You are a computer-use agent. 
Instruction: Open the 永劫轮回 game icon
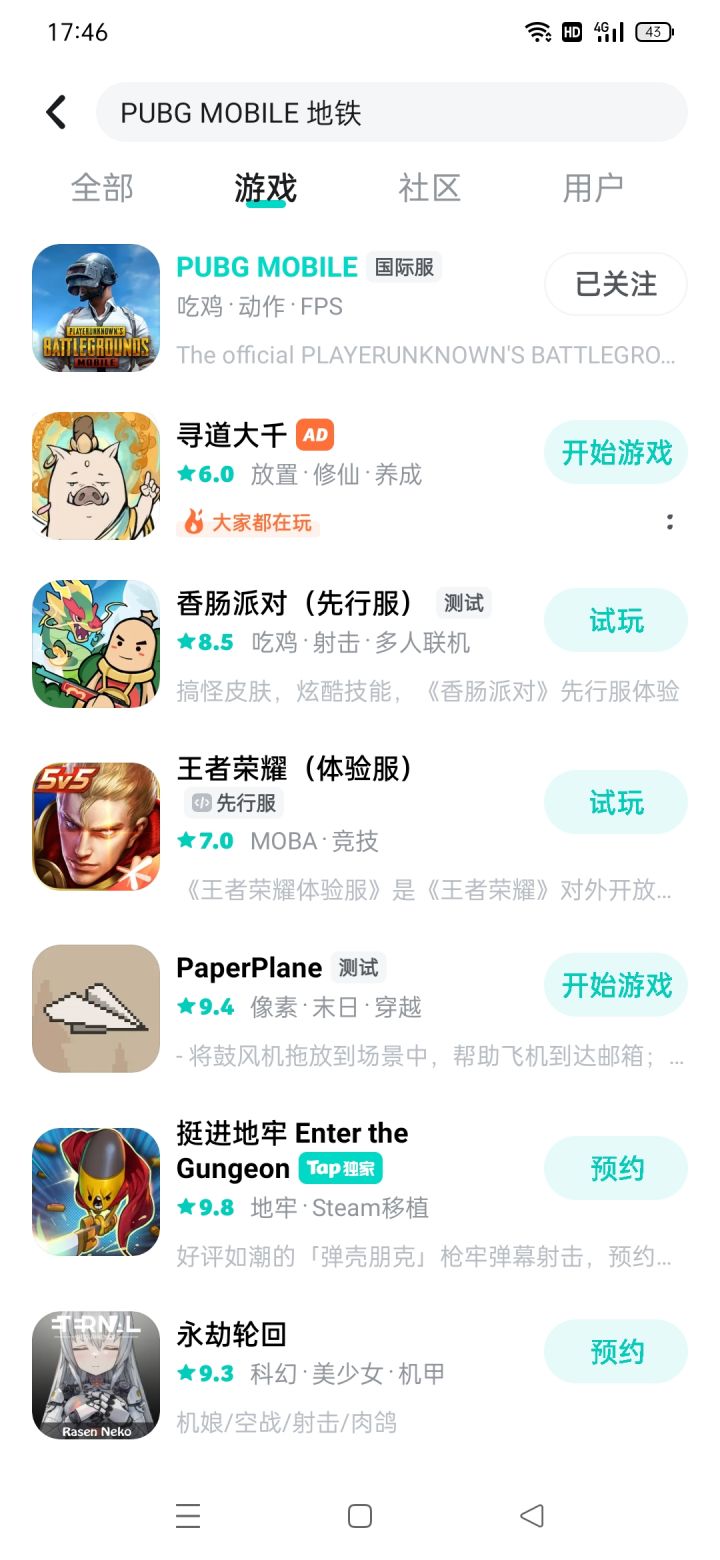(95, 1373)
